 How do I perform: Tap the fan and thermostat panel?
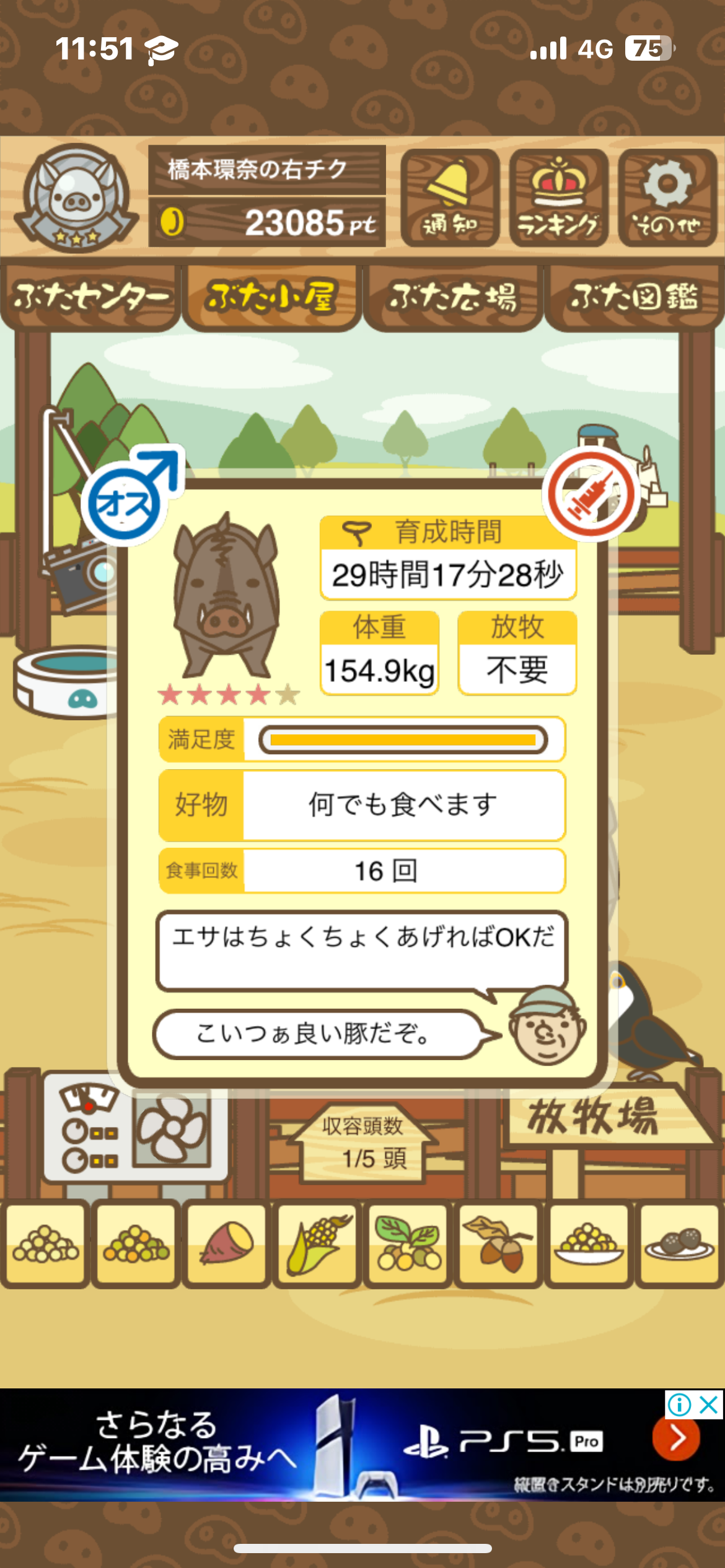(134, 1128)
